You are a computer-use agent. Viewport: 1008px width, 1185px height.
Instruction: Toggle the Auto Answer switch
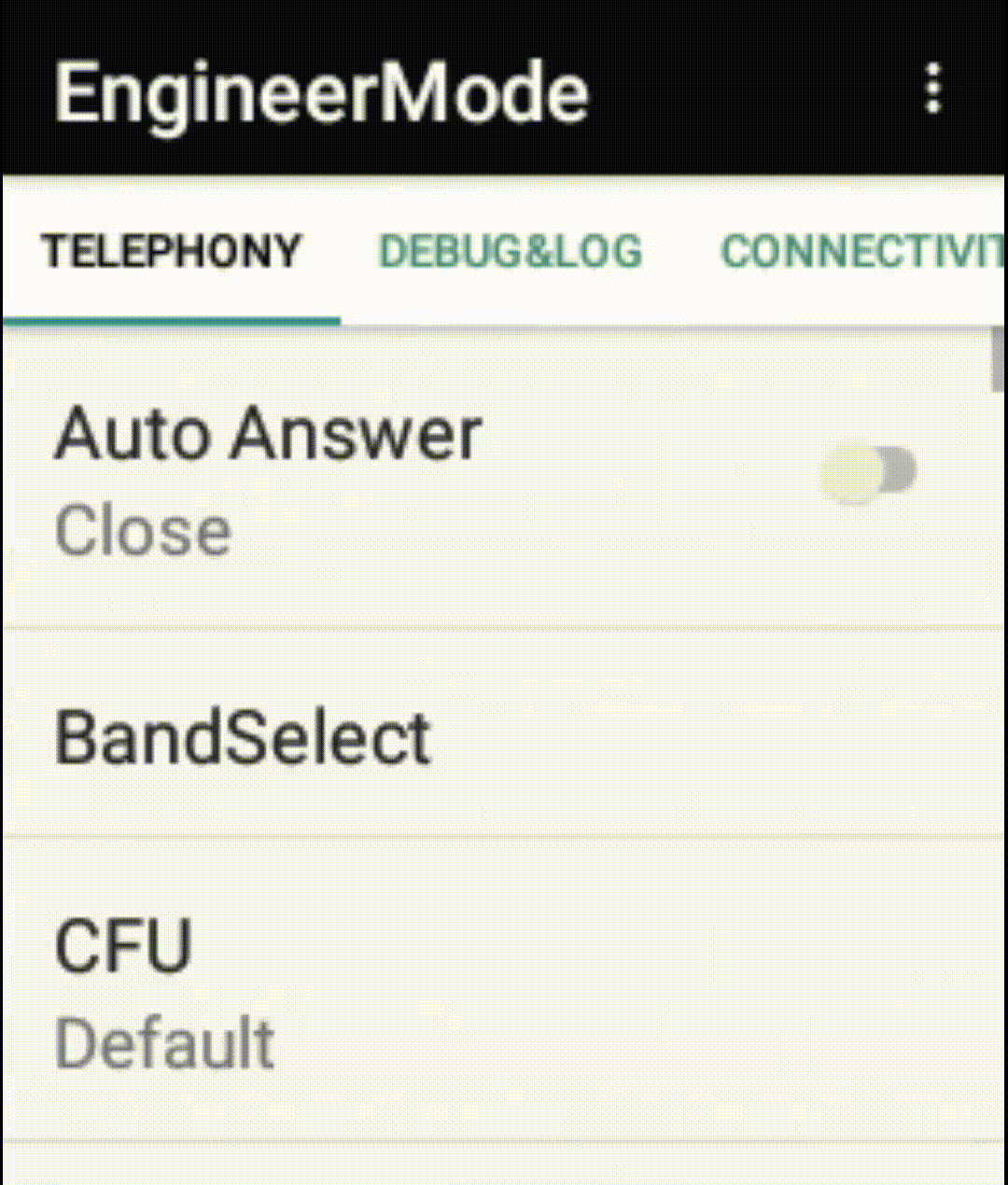tap(868, 472)
